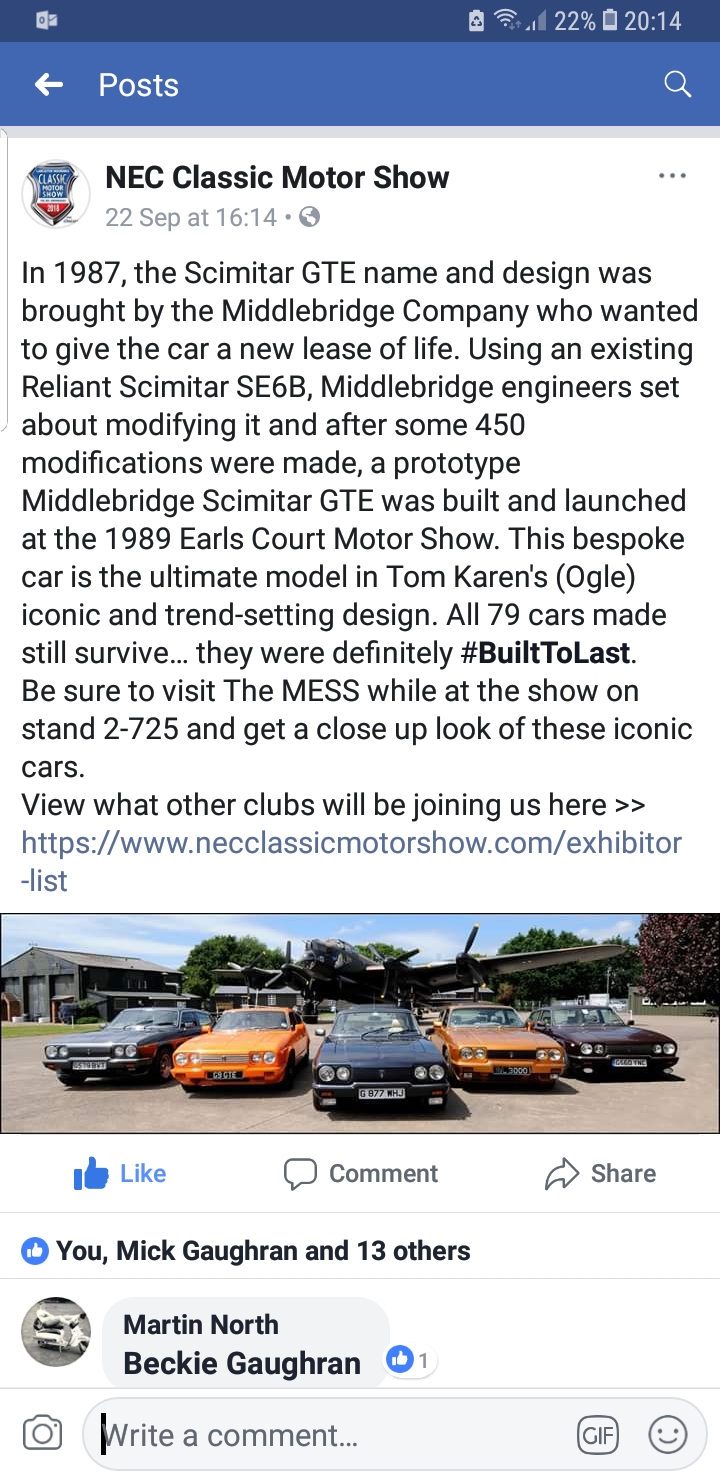The image size is (720, 1480).
Task: Open the Scimitar cars photo
Action: point(360,1022)
